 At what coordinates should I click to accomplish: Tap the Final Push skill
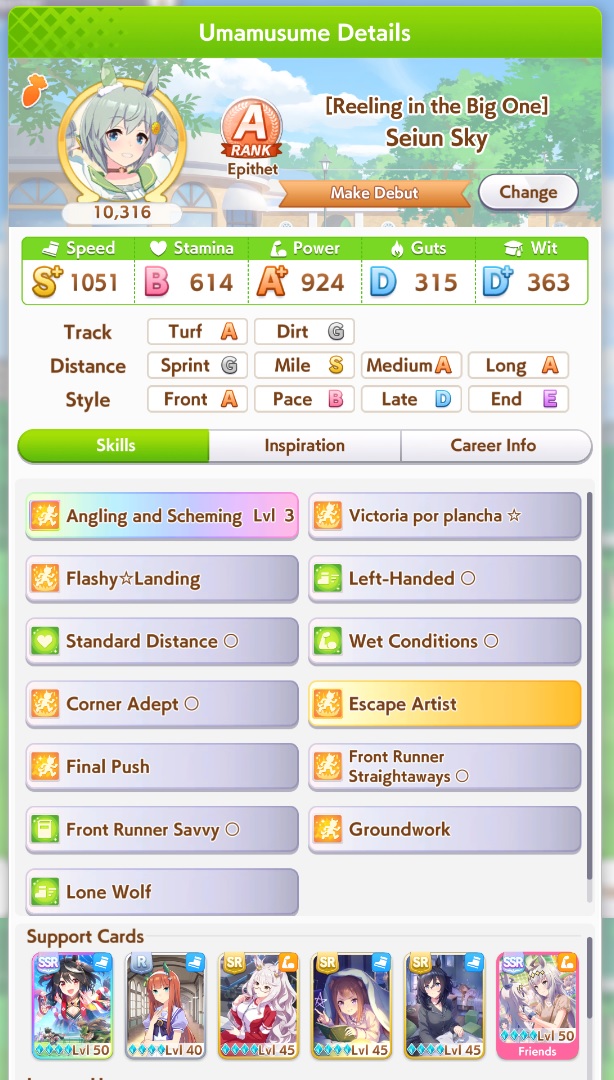(162, 767)
